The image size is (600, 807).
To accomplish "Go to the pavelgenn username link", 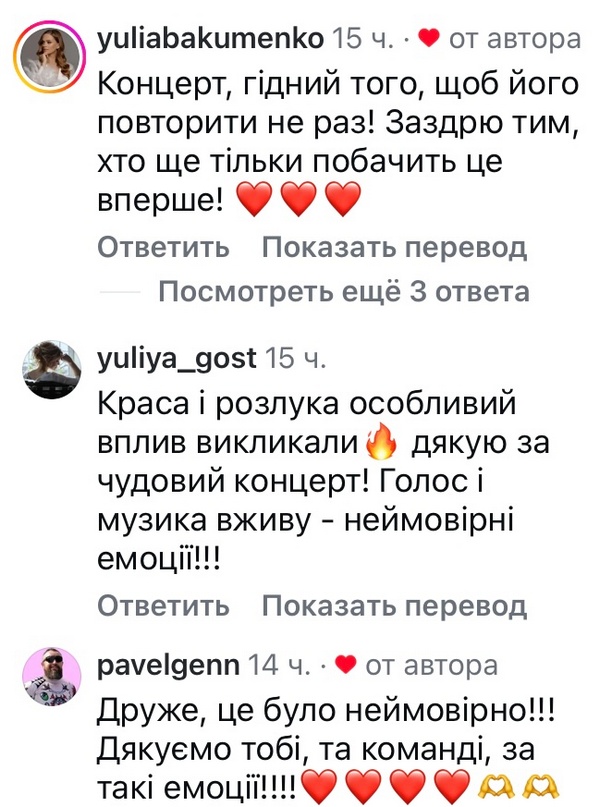I will click(169, 665).
